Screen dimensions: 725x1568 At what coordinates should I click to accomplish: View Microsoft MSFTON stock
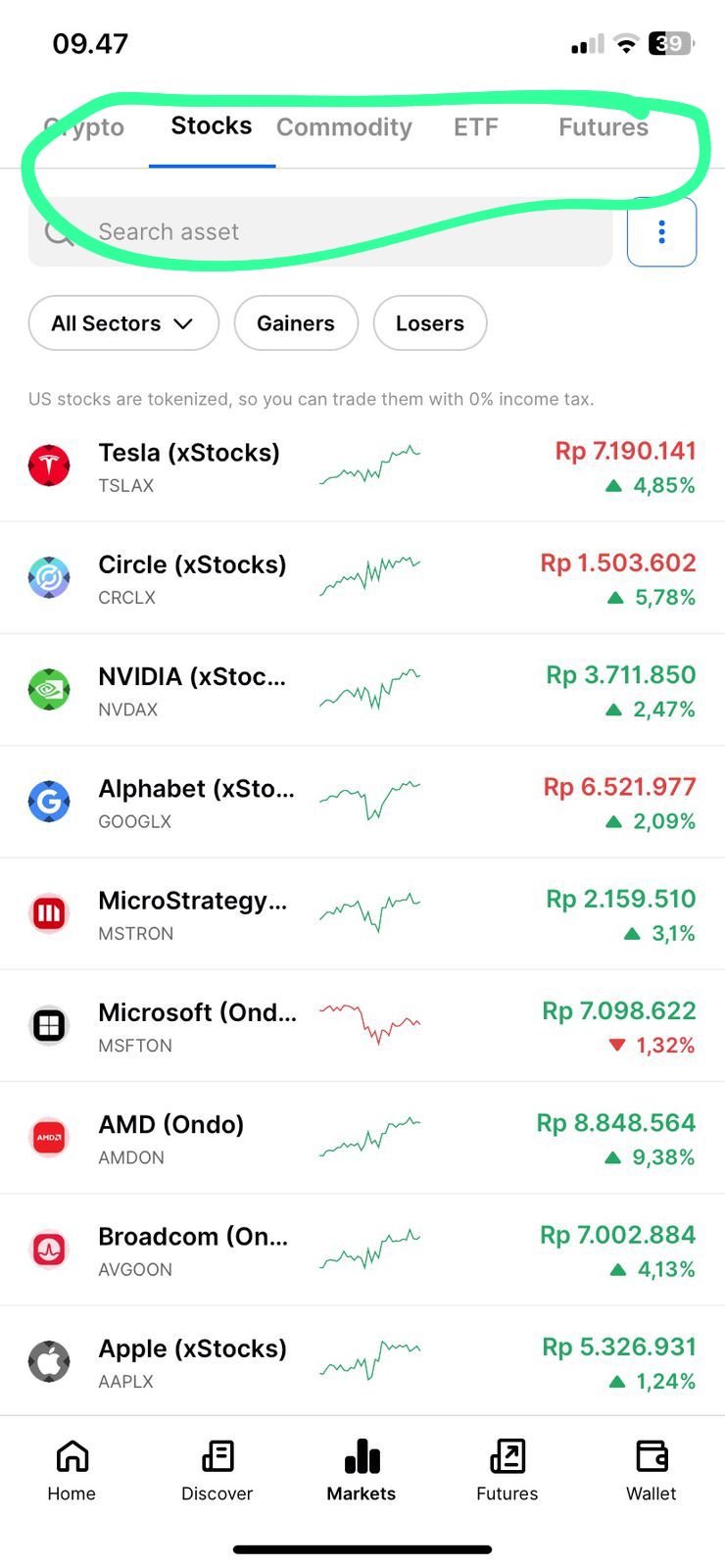click(x=362, y=1026)
